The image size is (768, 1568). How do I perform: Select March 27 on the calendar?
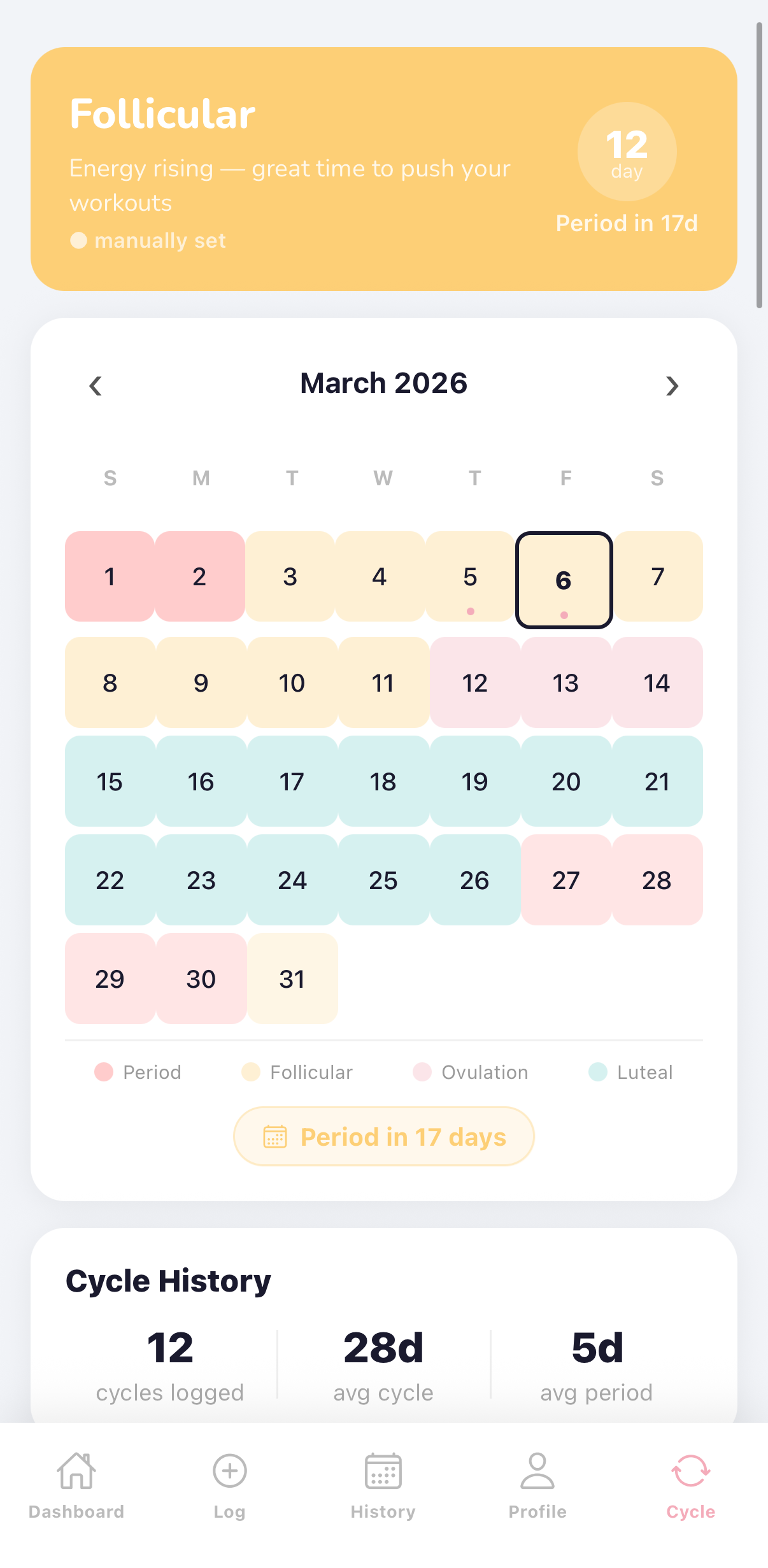(x=565, y=880)
